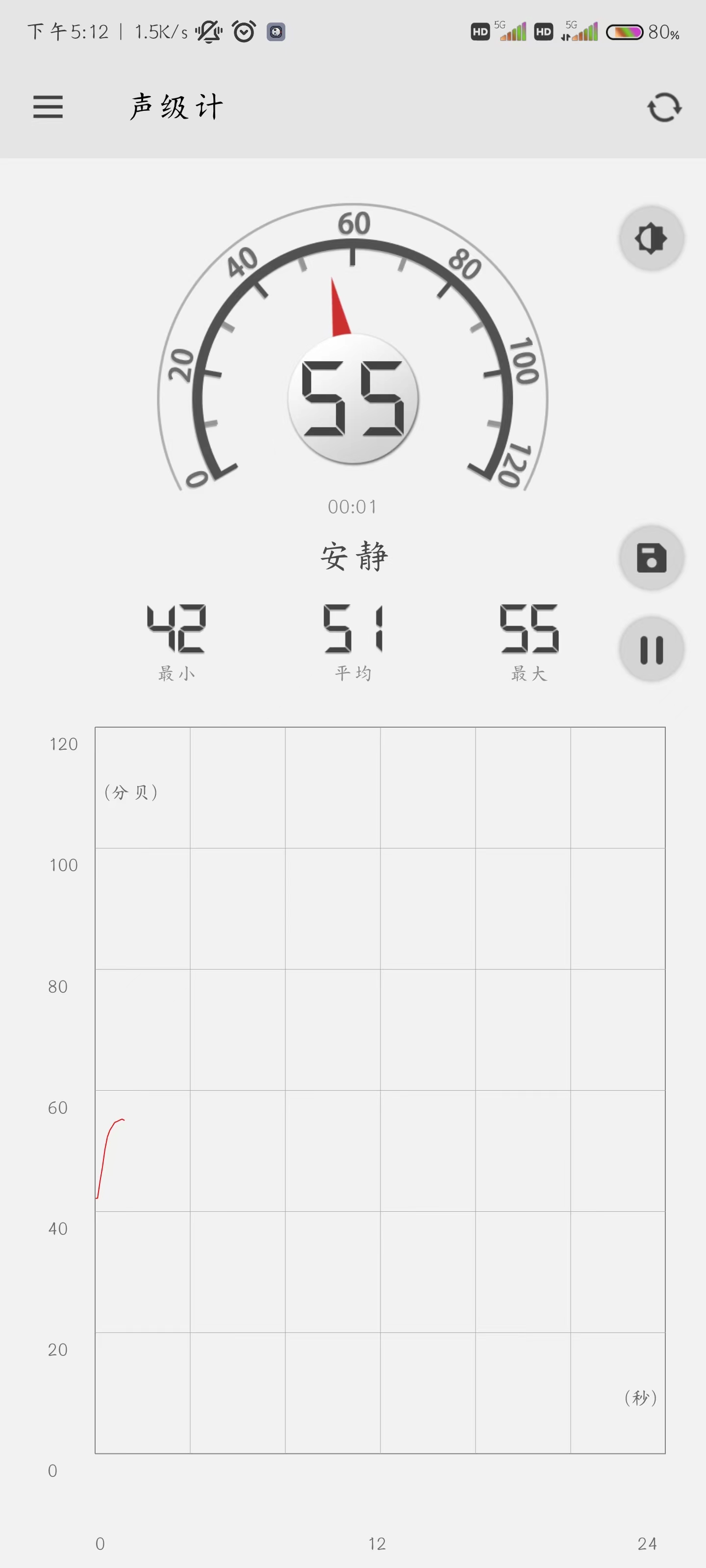Pause the sound level measurement
The image size is (706, 1568).
point(651,648)
